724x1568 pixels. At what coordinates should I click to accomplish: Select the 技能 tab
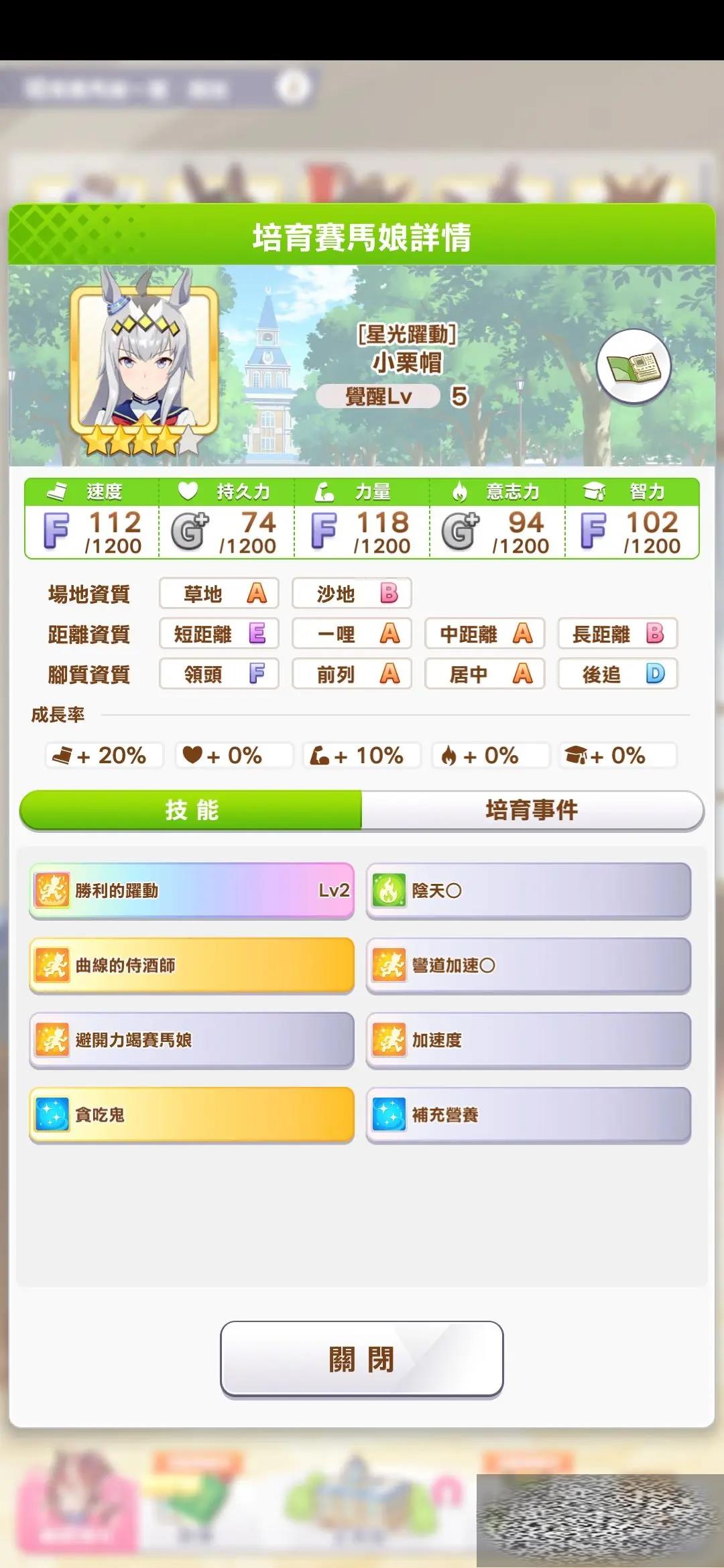[192, 809]
